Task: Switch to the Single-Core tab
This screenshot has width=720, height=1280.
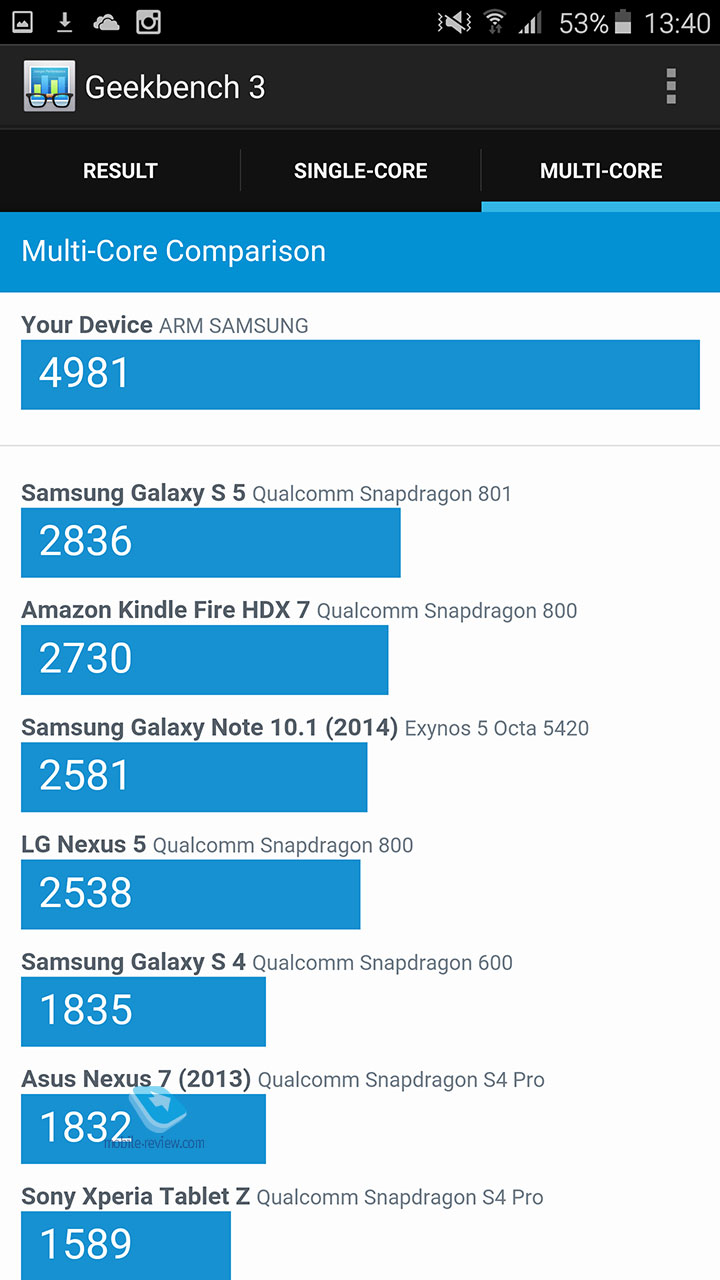Action: click(361, 171)
